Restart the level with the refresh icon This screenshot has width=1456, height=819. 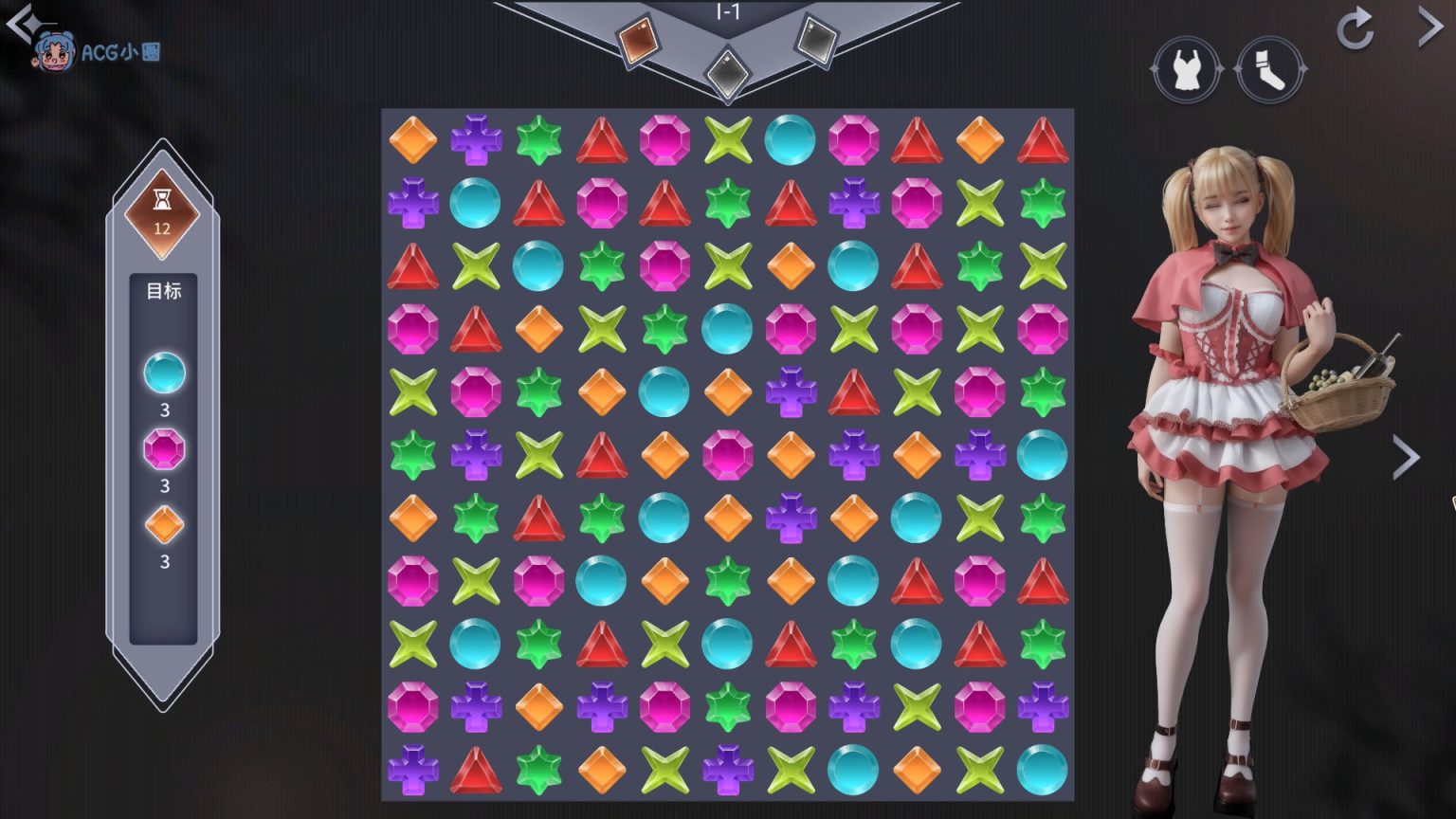pyautogui.click(x=1356, y=27)
